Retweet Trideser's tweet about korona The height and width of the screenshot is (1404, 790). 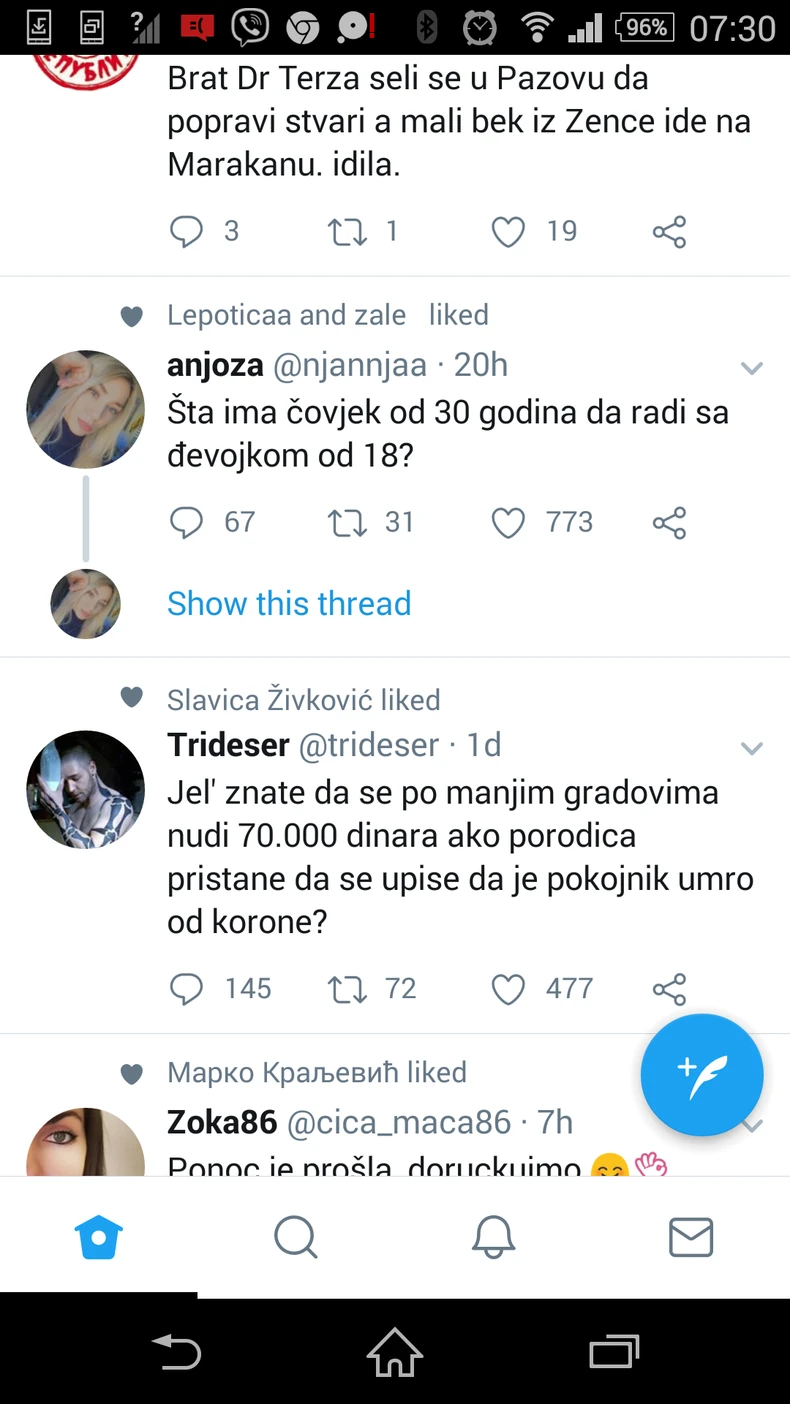coord(346,989)
